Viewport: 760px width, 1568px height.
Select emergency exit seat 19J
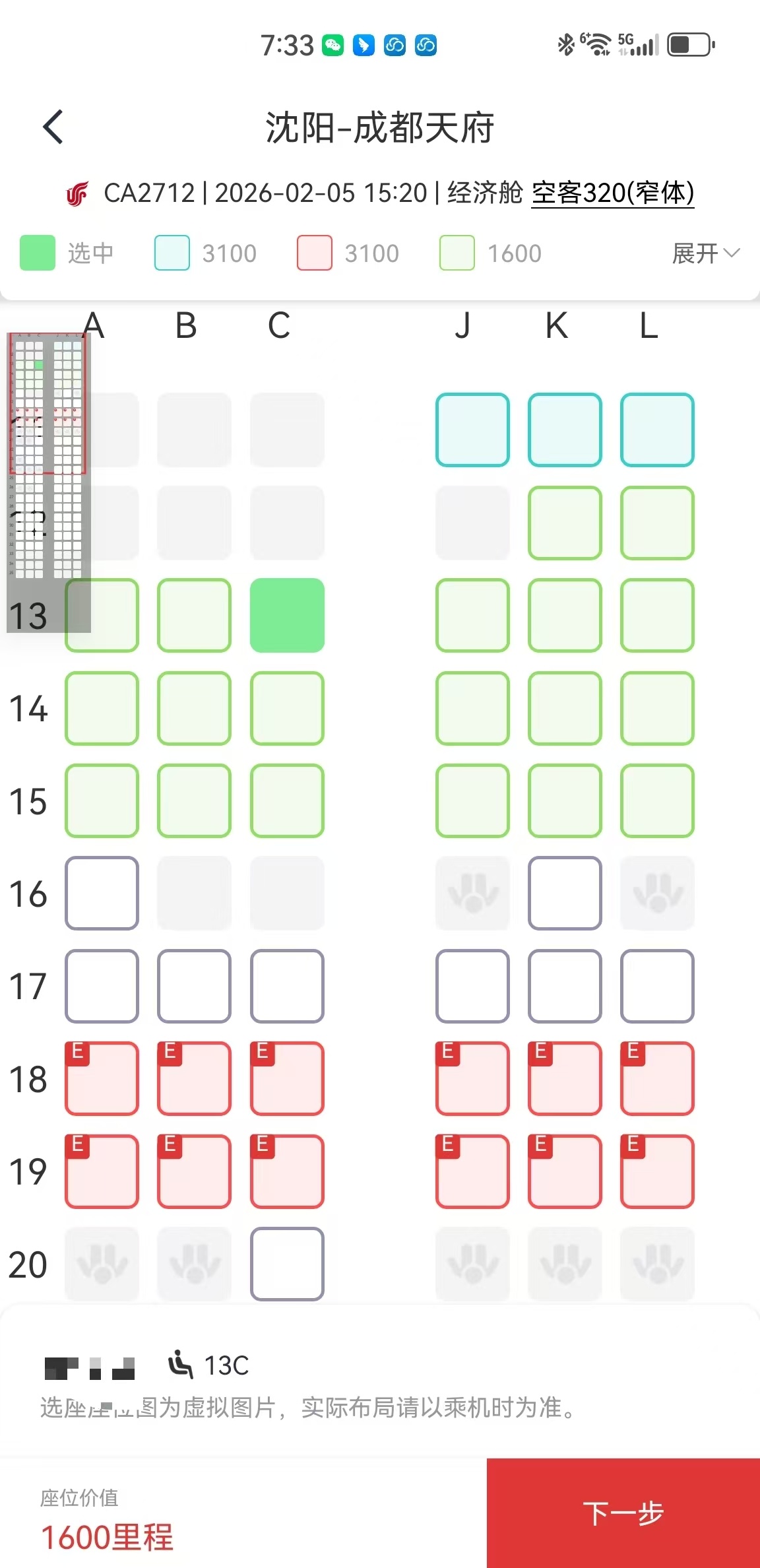[472, 1171]
